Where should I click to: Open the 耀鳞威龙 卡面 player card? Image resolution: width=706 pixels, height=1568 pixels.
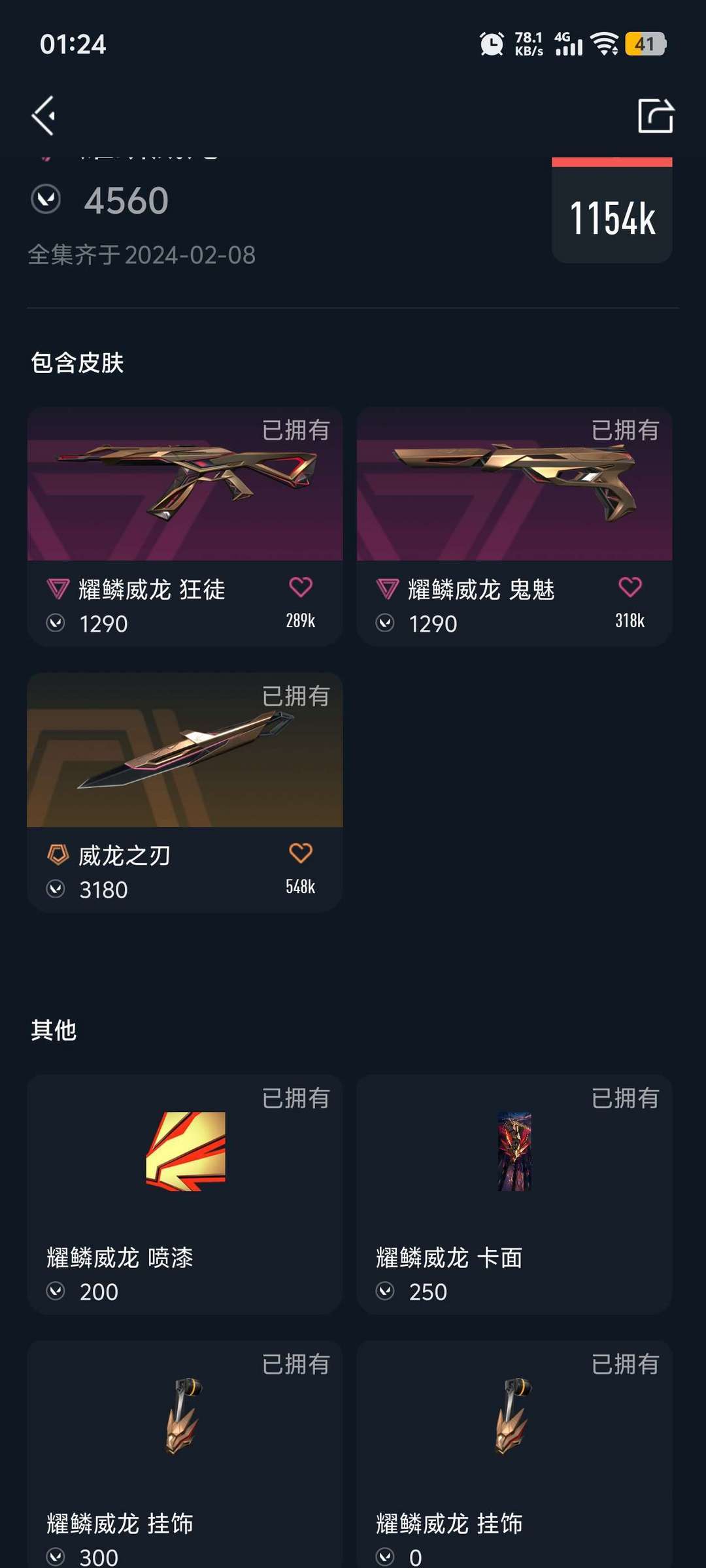click(x=514, y=1194)
